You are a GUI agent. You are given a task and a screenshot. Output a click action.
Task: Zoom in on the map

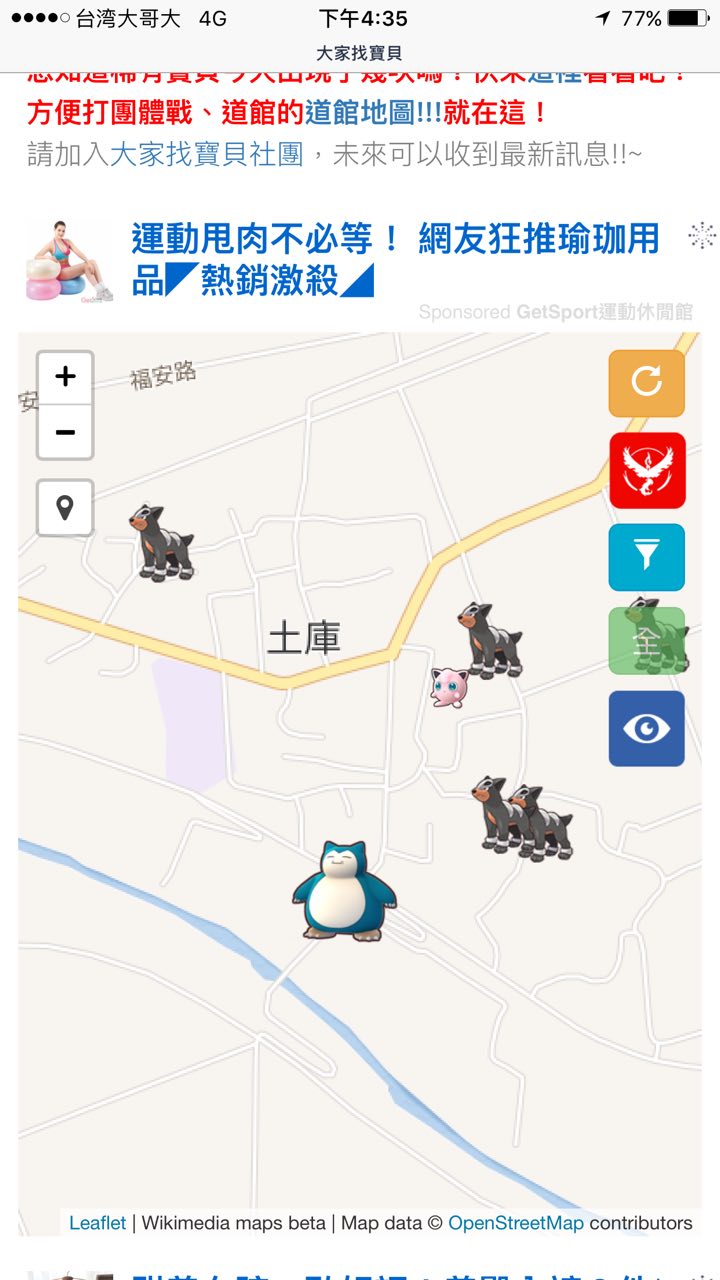[65, 377]
